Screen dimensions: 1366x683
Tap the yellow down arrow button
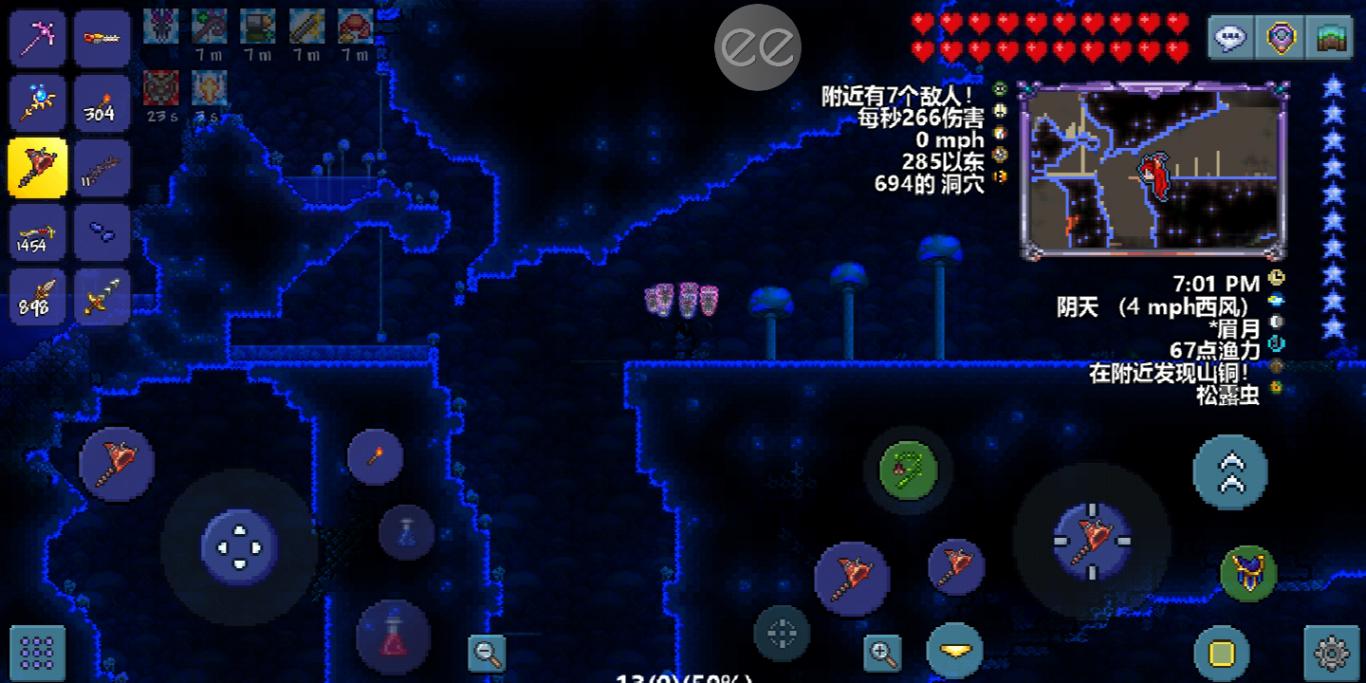955,651
